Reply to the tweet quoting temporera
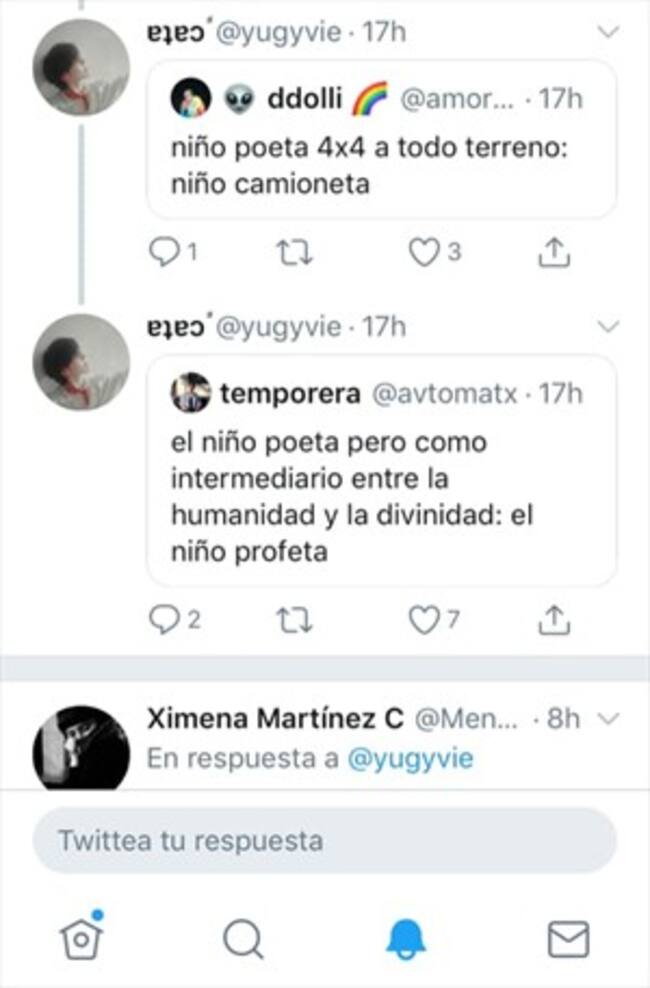Screen dimensions: 650x988 pyautogui.click(x=163, y=621)
